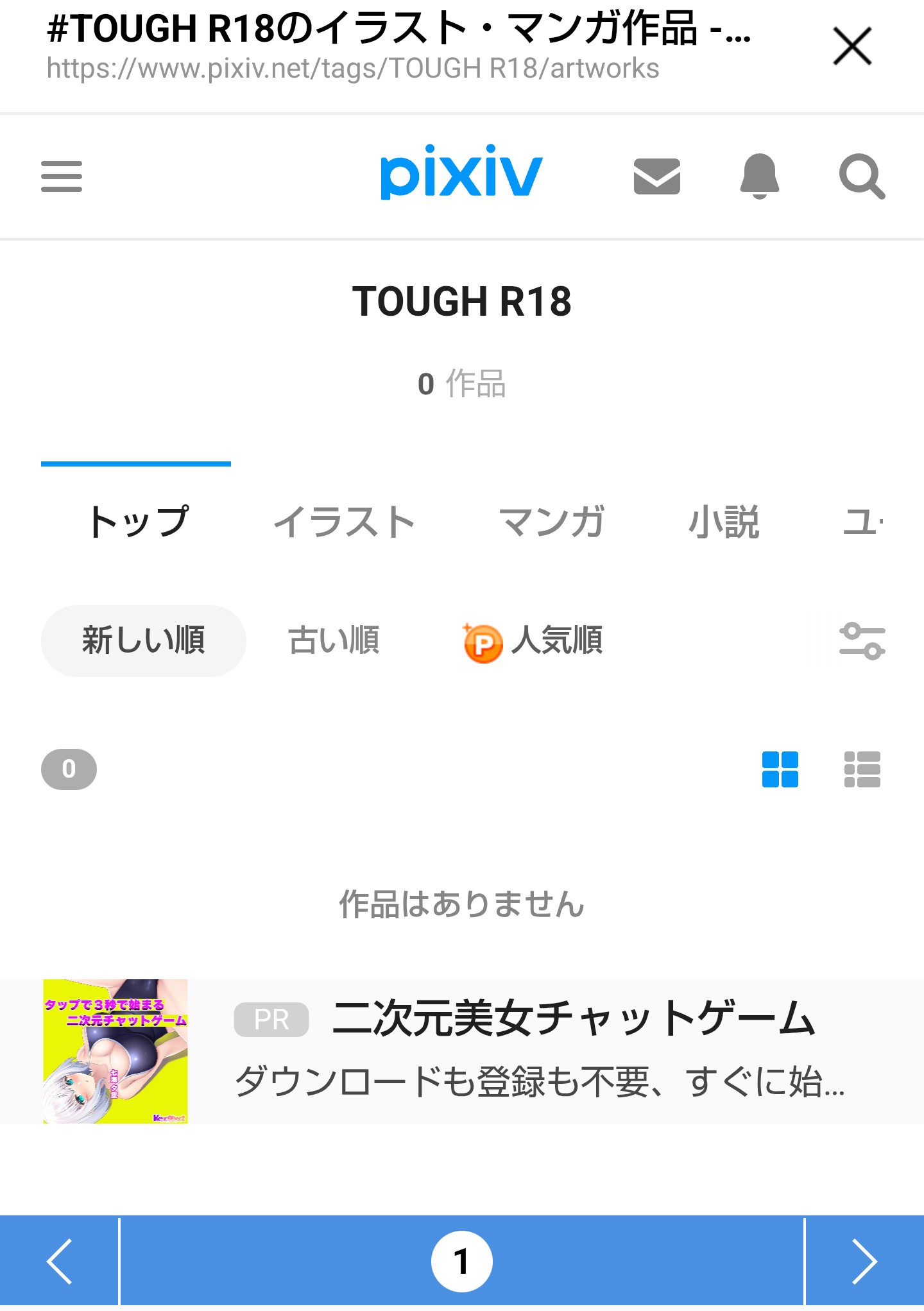The height and width of the screenshot is (1311, 924).
Task: Open the search filter settings
Action: click(x=862, y=640)
